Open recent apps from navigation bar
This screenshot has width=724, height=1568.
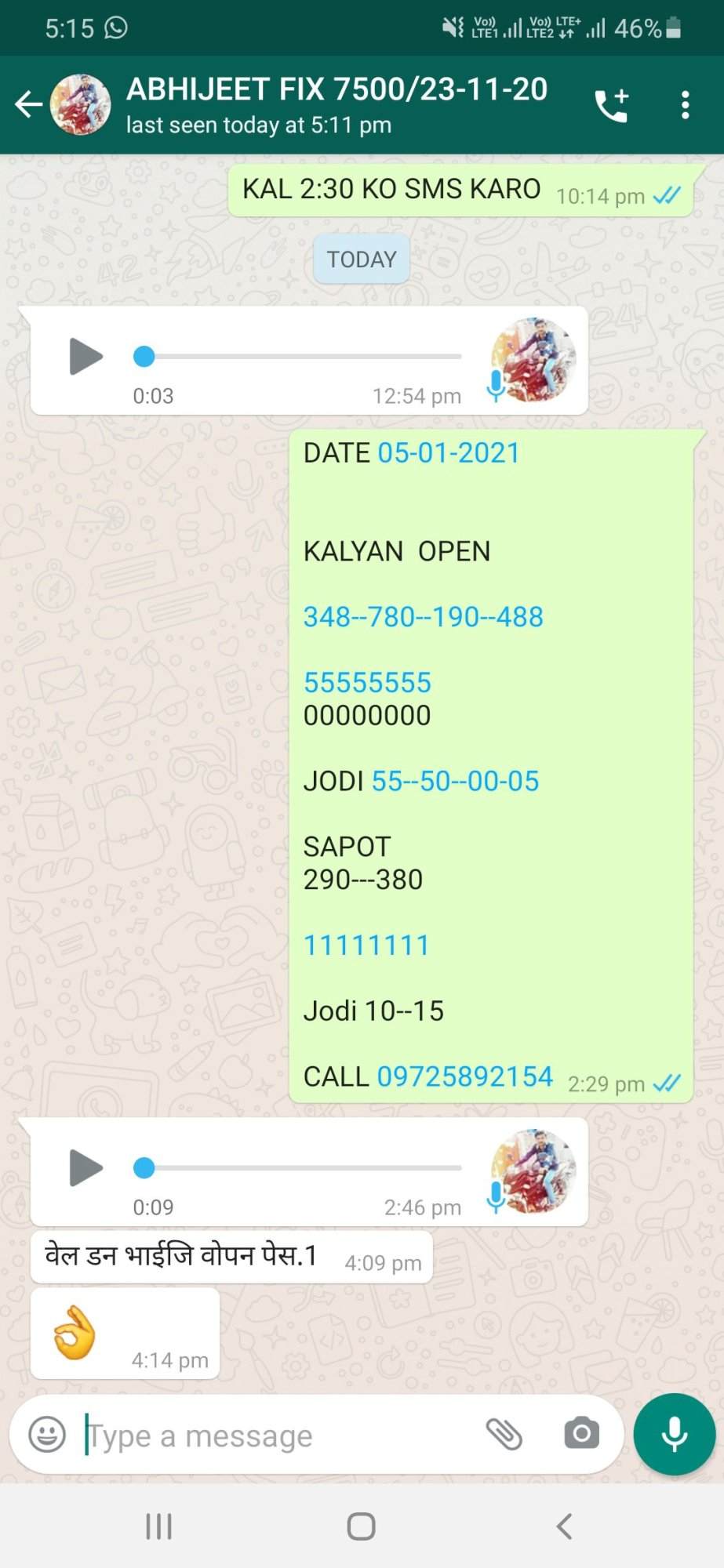pos(158,1526)
